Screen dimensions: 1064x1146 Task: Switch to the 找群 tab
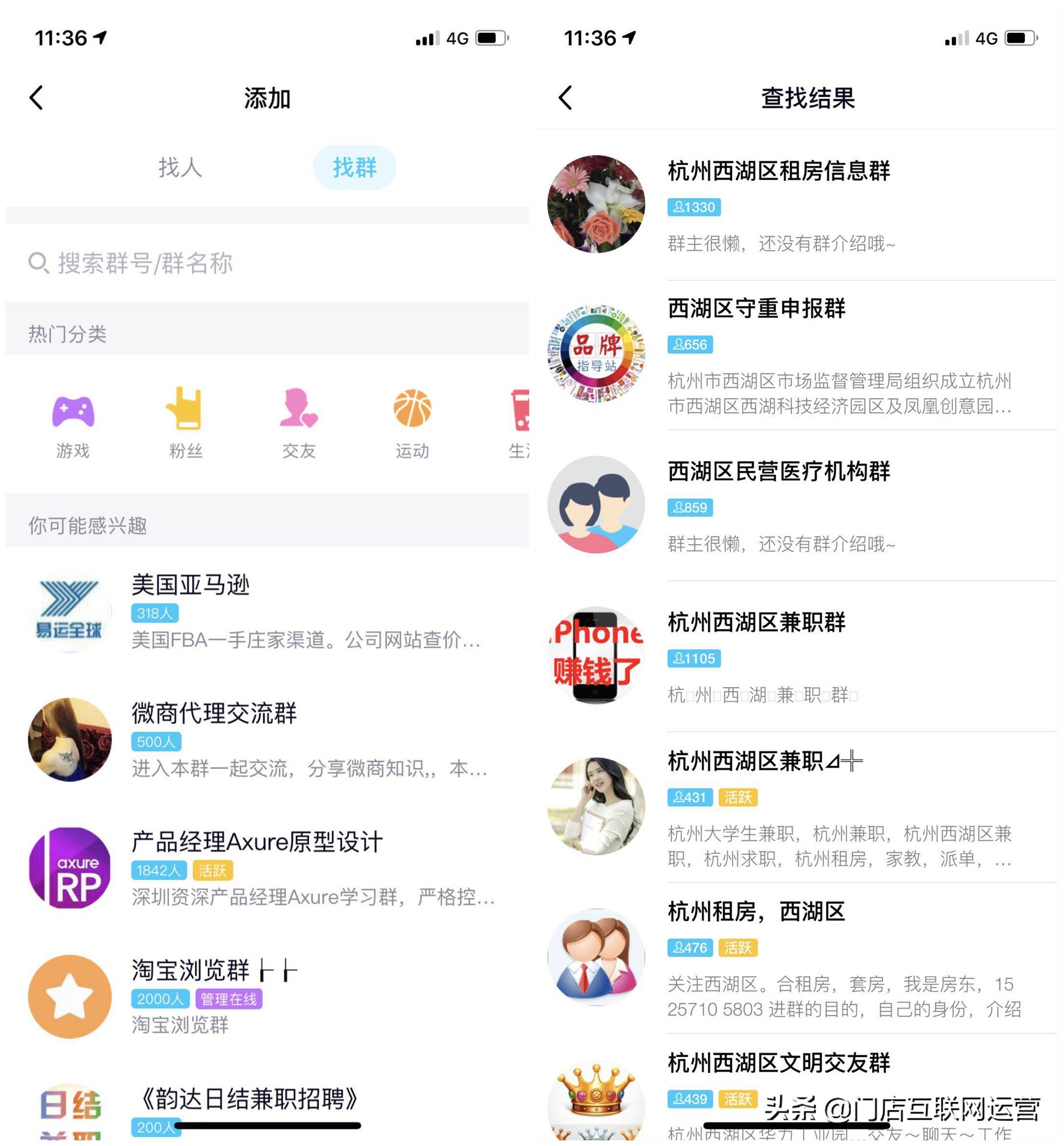[x=354, y=167]
